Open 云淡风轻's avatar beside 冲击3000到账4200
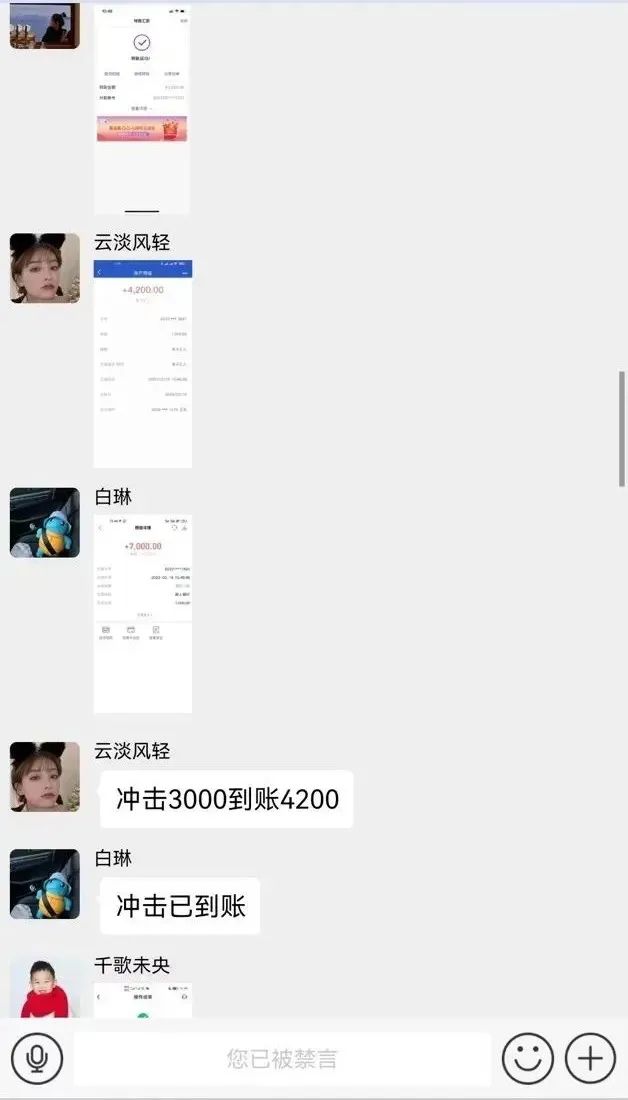The height and width of the screenshot is (1100, 628). point(45,776)
